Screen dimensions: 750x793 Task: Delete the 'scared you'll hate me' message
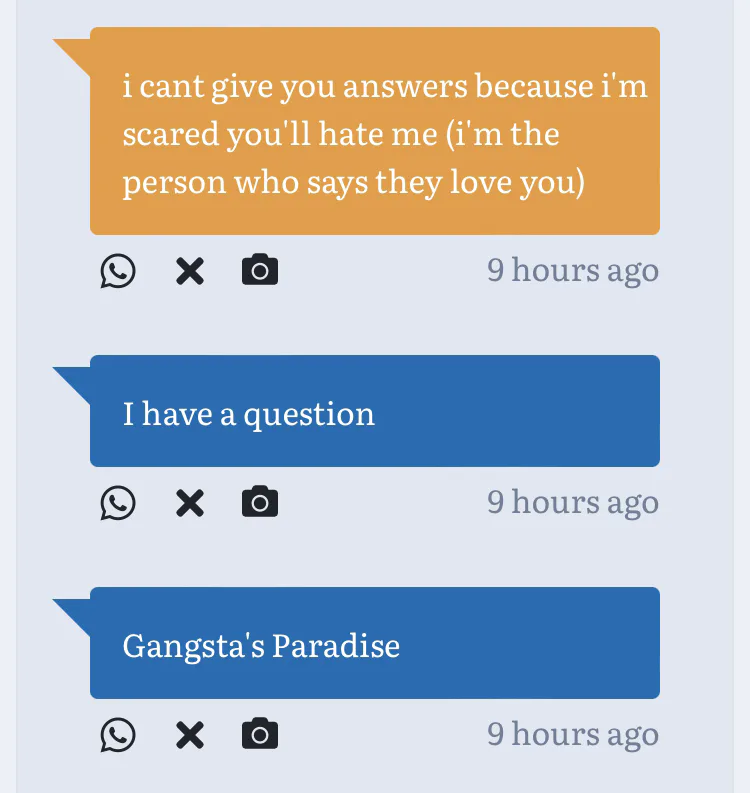pyautogui.click(x=189, y=271)
